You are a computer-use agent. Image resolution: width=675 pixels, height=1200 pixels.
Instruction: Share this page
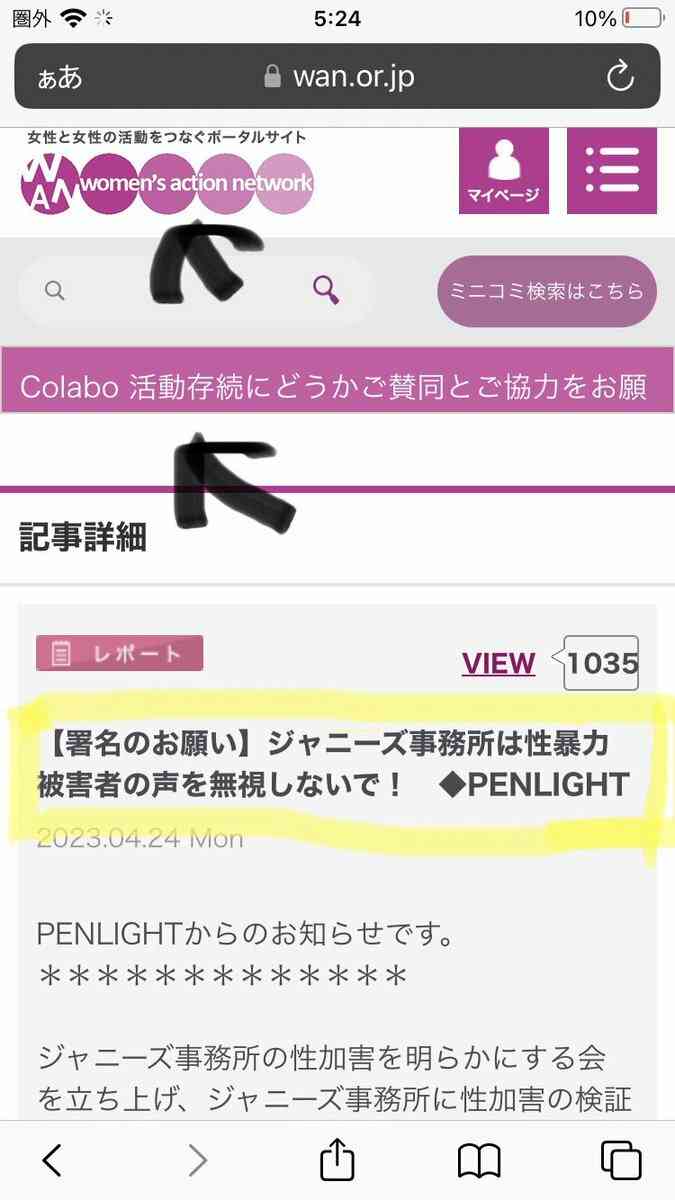338,1160
